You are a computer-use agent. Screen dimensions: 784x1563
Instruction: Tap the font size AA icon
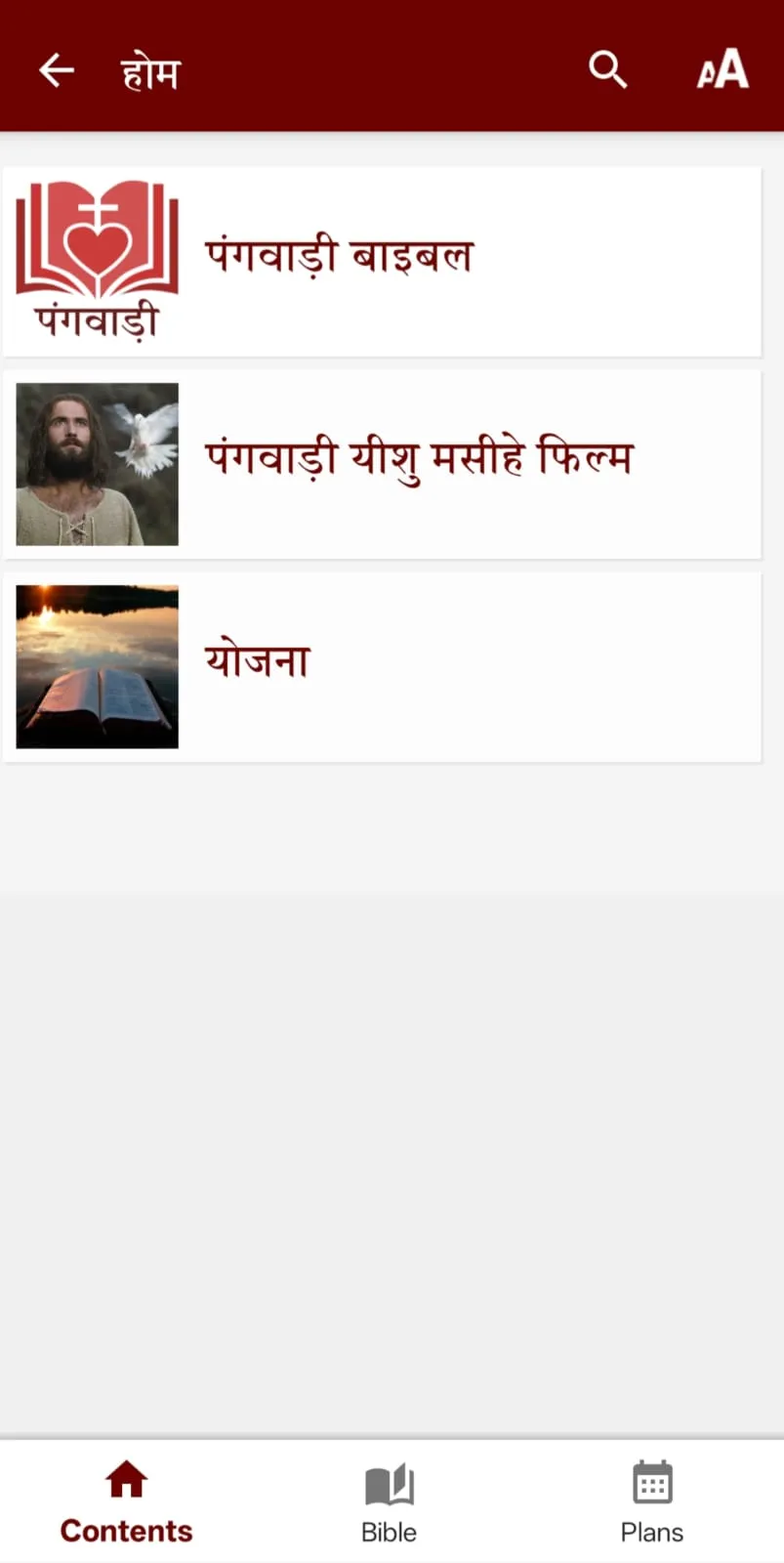pyautogui.click(x=722, y=68)
